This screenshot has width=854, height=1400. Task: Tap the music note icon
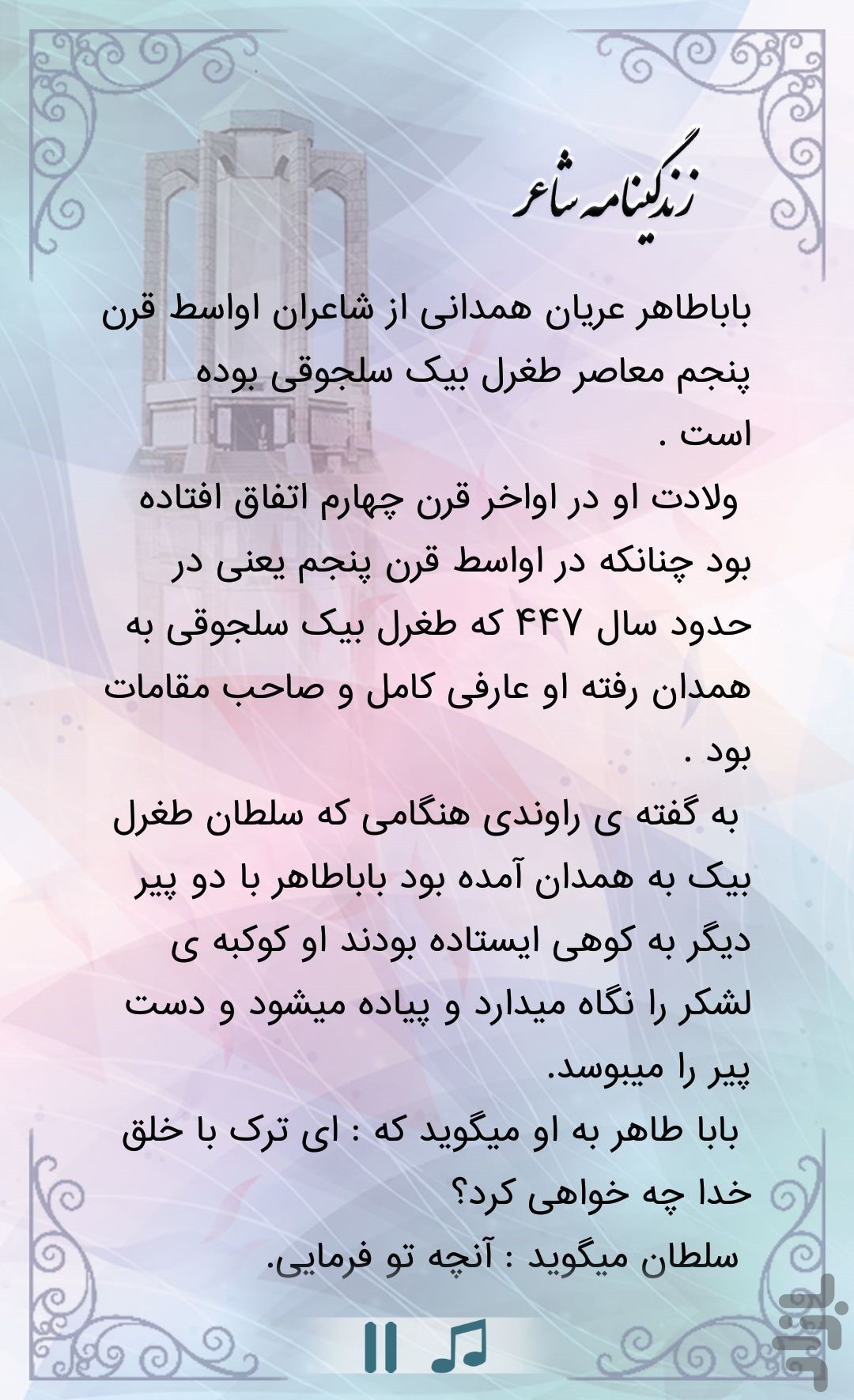point(459,1348)
